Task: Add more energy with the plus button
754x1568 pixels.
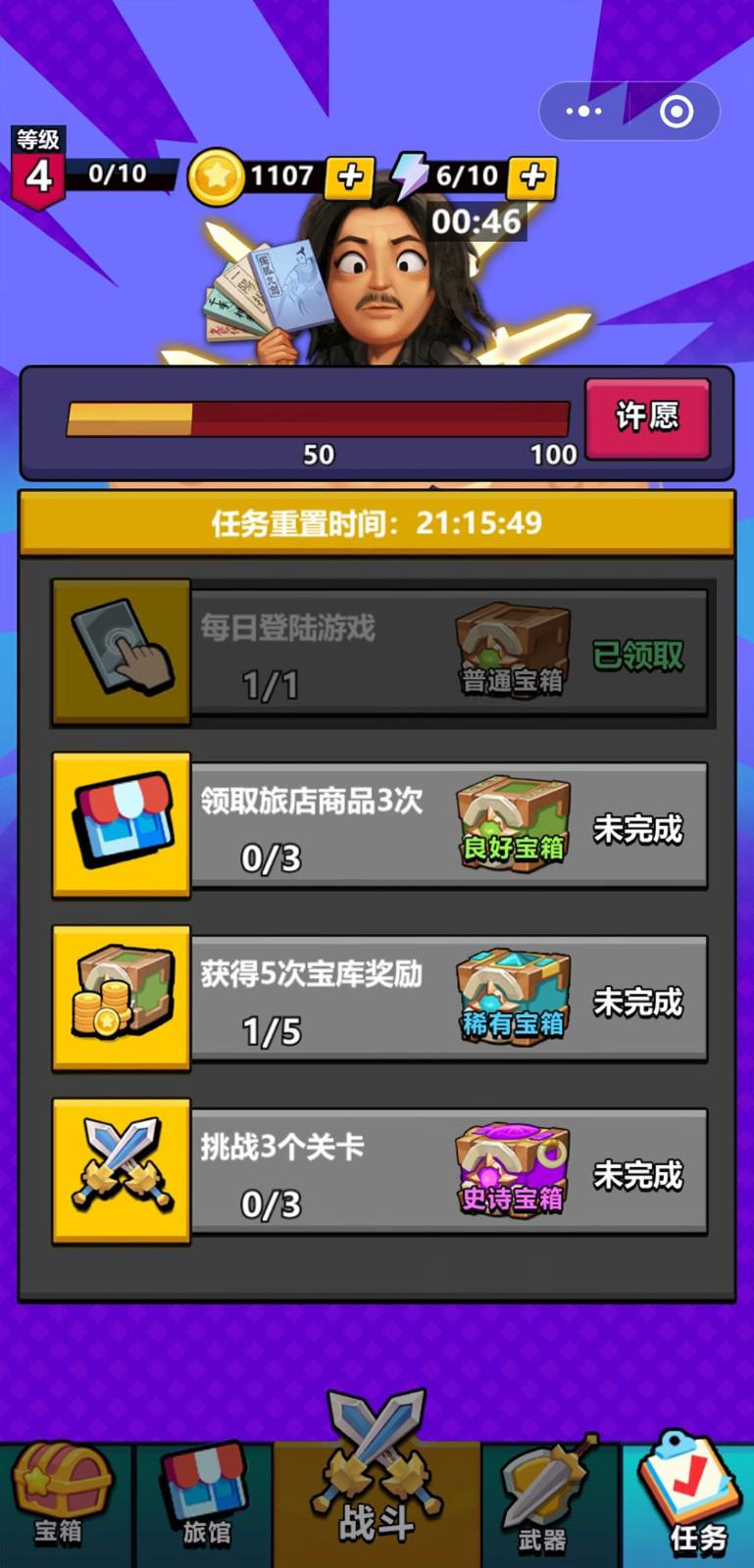Action: [x=532, y=176]
